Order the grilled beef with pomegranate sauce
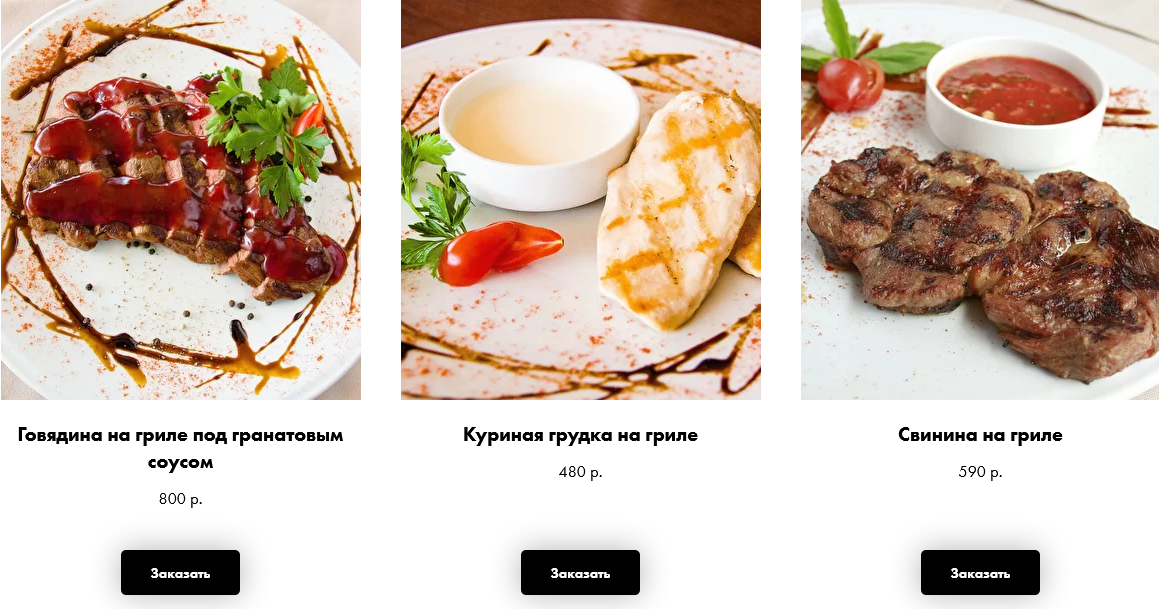The image size is (1159, 609). [x=180, y=573]
